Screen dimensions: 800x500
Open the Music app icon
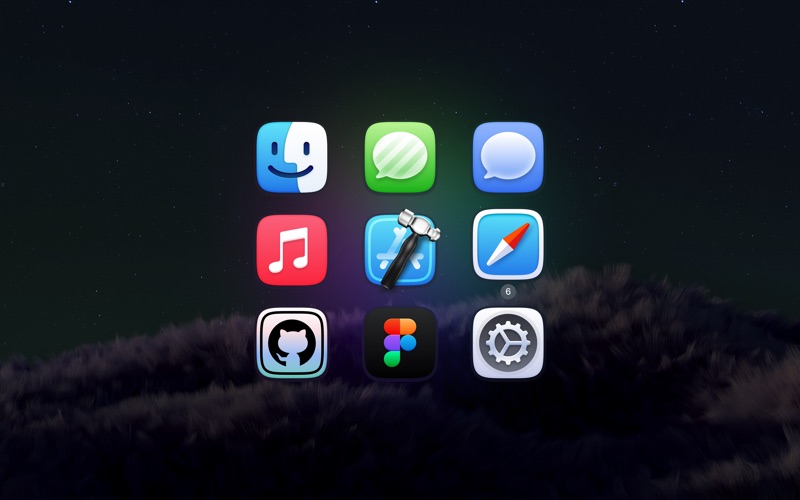[292, 250]
